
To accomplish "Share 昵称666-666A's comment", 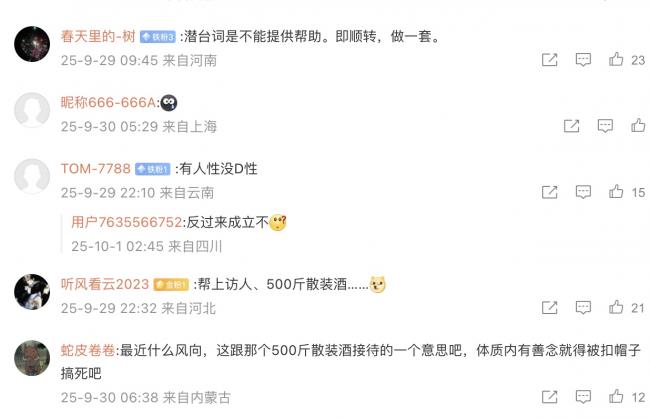I will 571,126.
